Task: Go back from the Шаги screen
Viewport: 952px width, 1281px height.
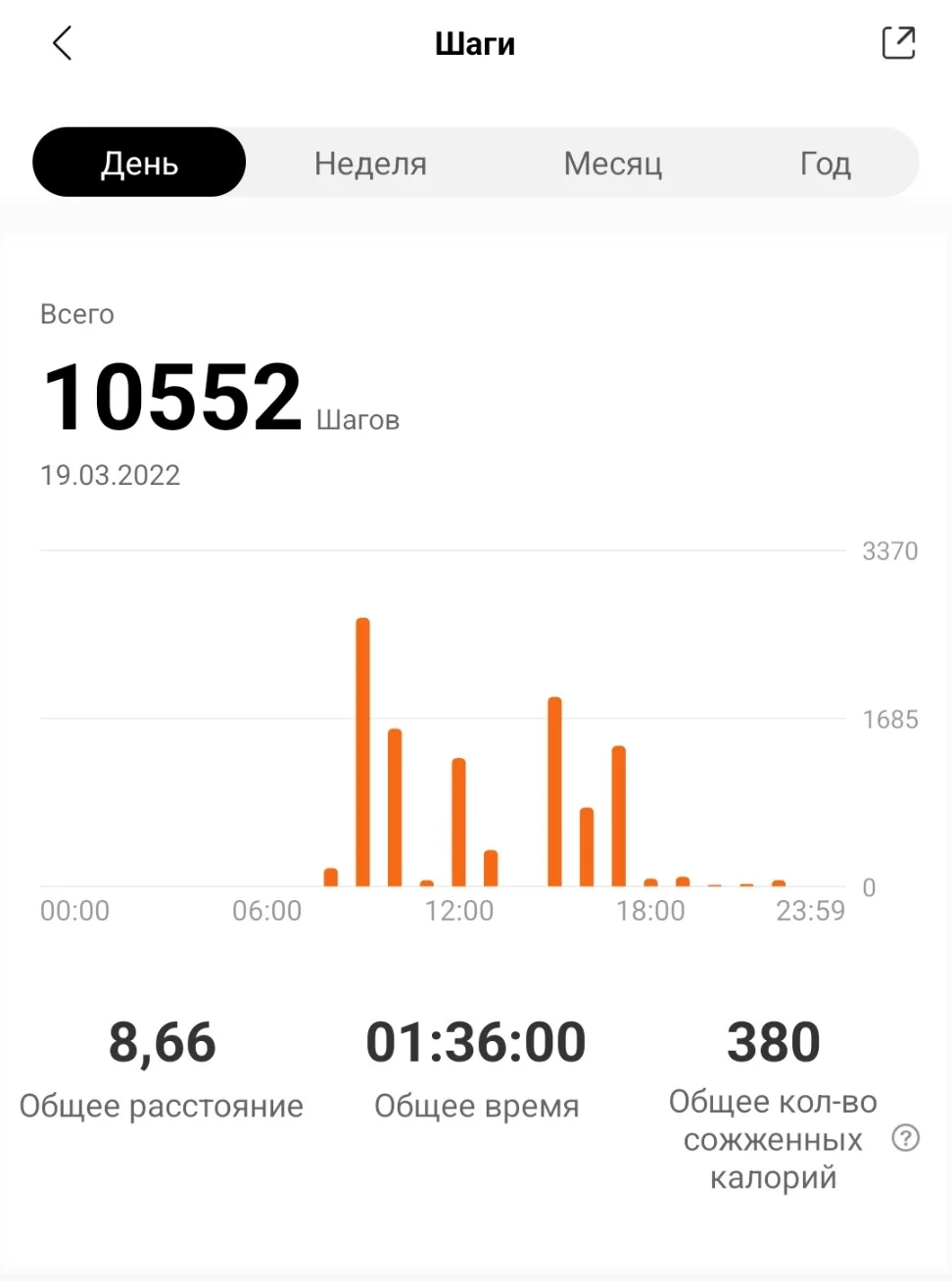Action: coord(63,44)
